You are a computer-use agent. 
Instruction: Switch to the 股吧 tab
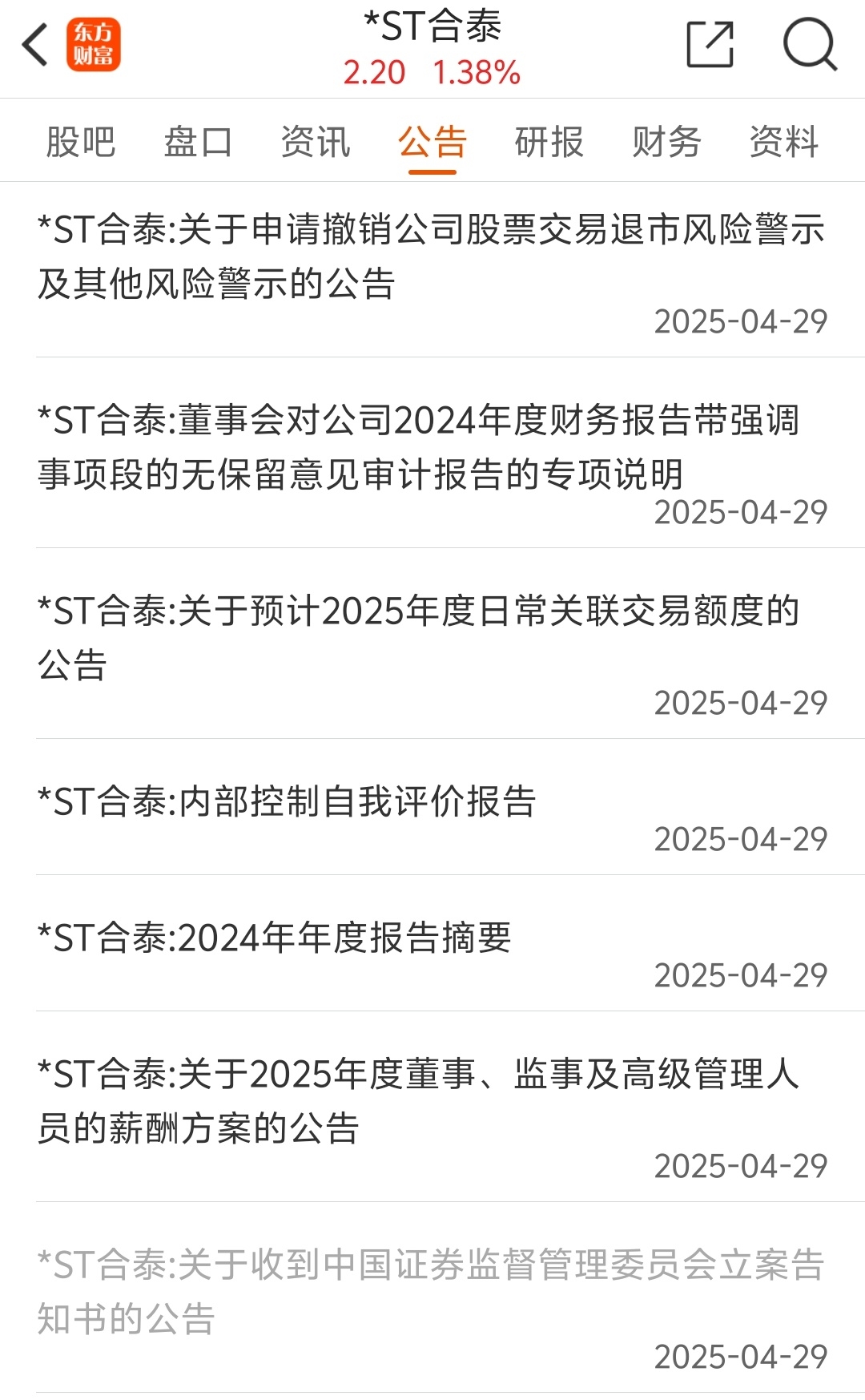(81, 143)
